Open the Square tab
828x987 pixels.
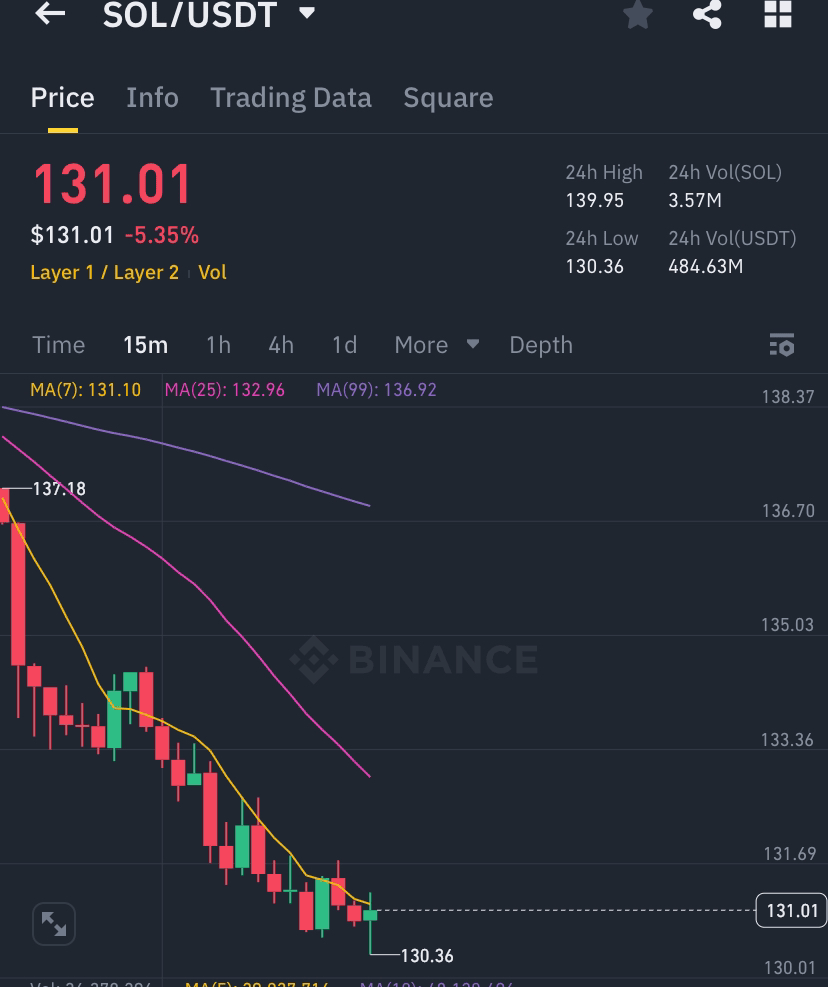(448, 97)
